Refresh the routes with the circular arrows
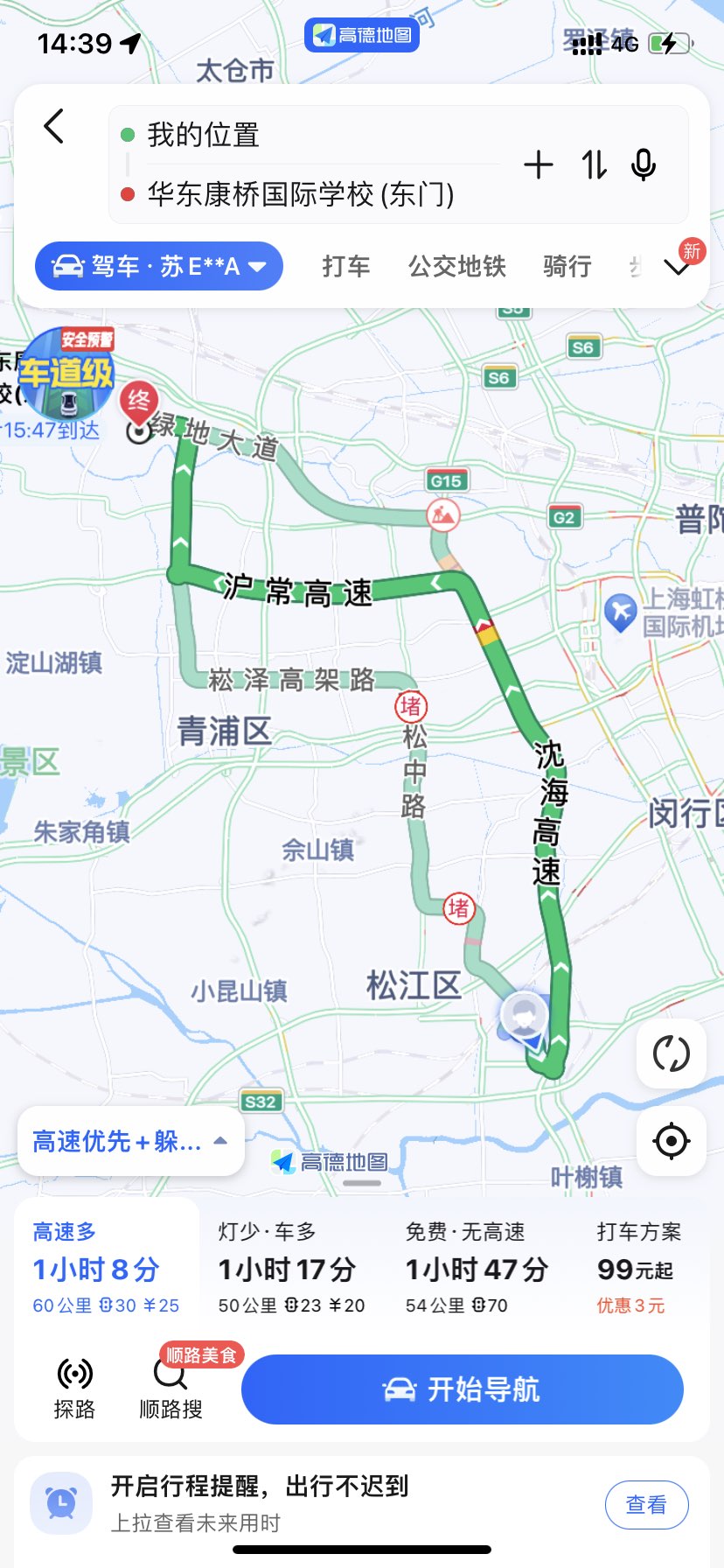This screenshot has width=724, height=1568. [x=672, y=1053]
